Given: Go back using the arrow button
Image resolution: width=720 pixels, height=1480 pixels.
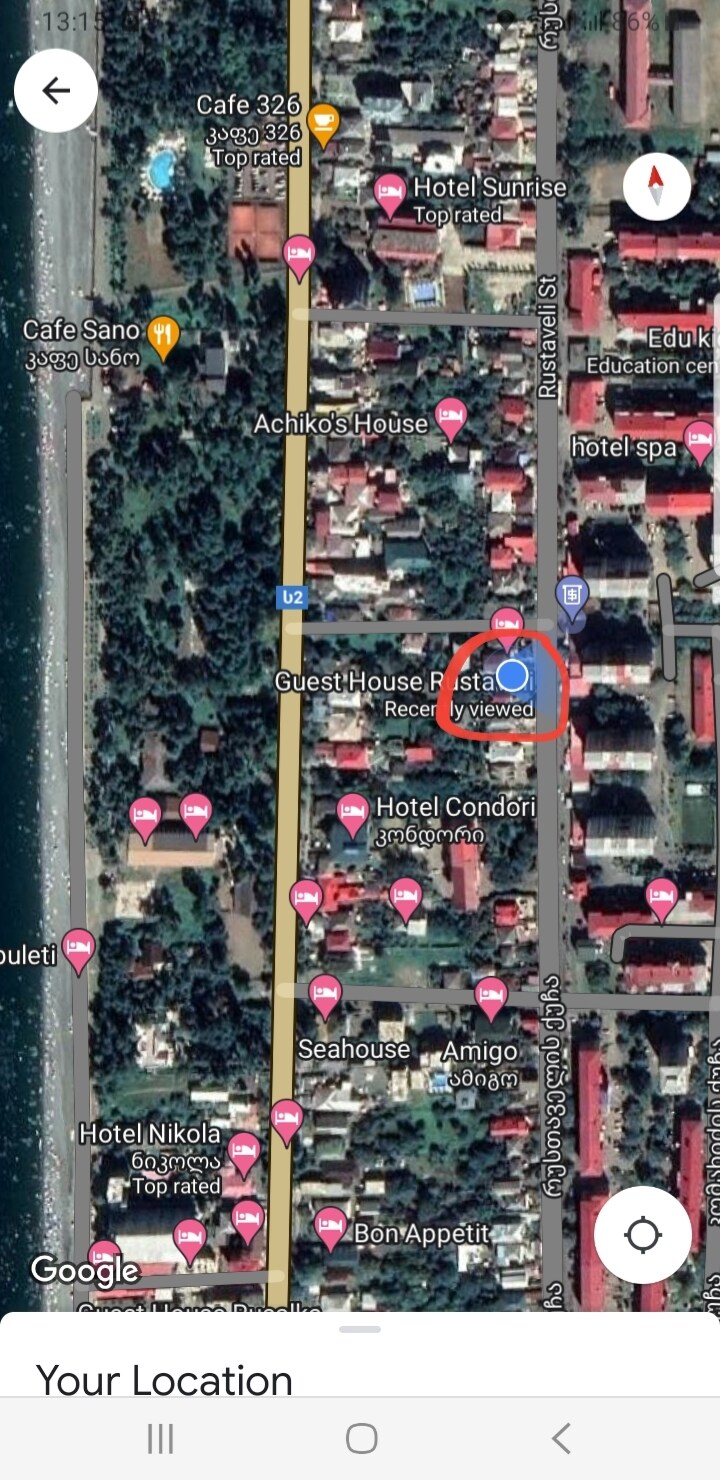Looking at the screenshot, I should (56, 90).
